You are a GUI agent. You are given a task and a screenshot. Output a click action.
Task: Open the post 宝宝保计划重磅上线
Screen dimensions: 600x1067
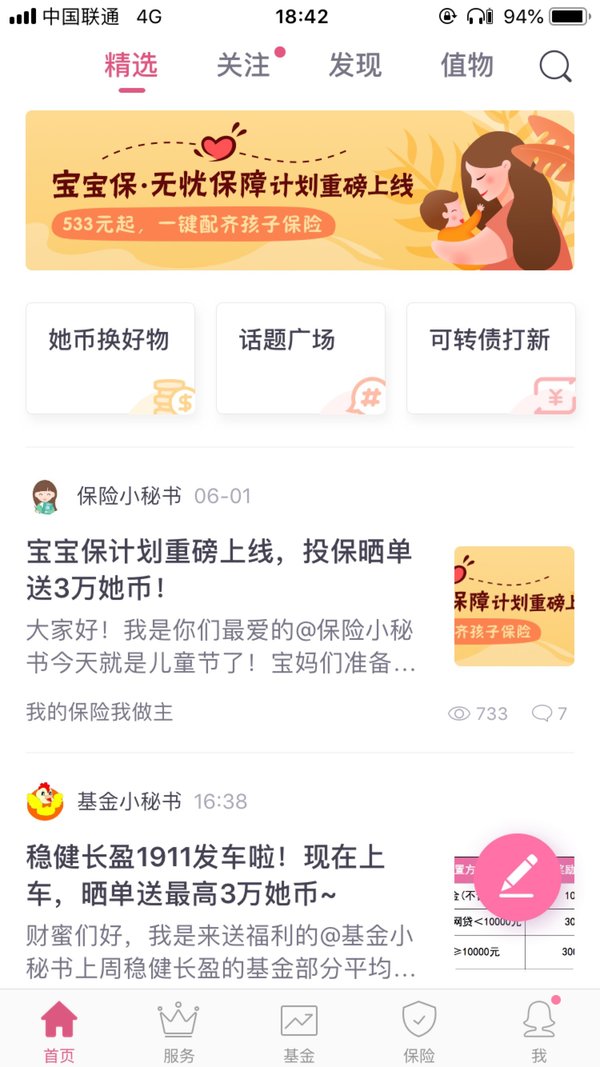tap(219, 570)
